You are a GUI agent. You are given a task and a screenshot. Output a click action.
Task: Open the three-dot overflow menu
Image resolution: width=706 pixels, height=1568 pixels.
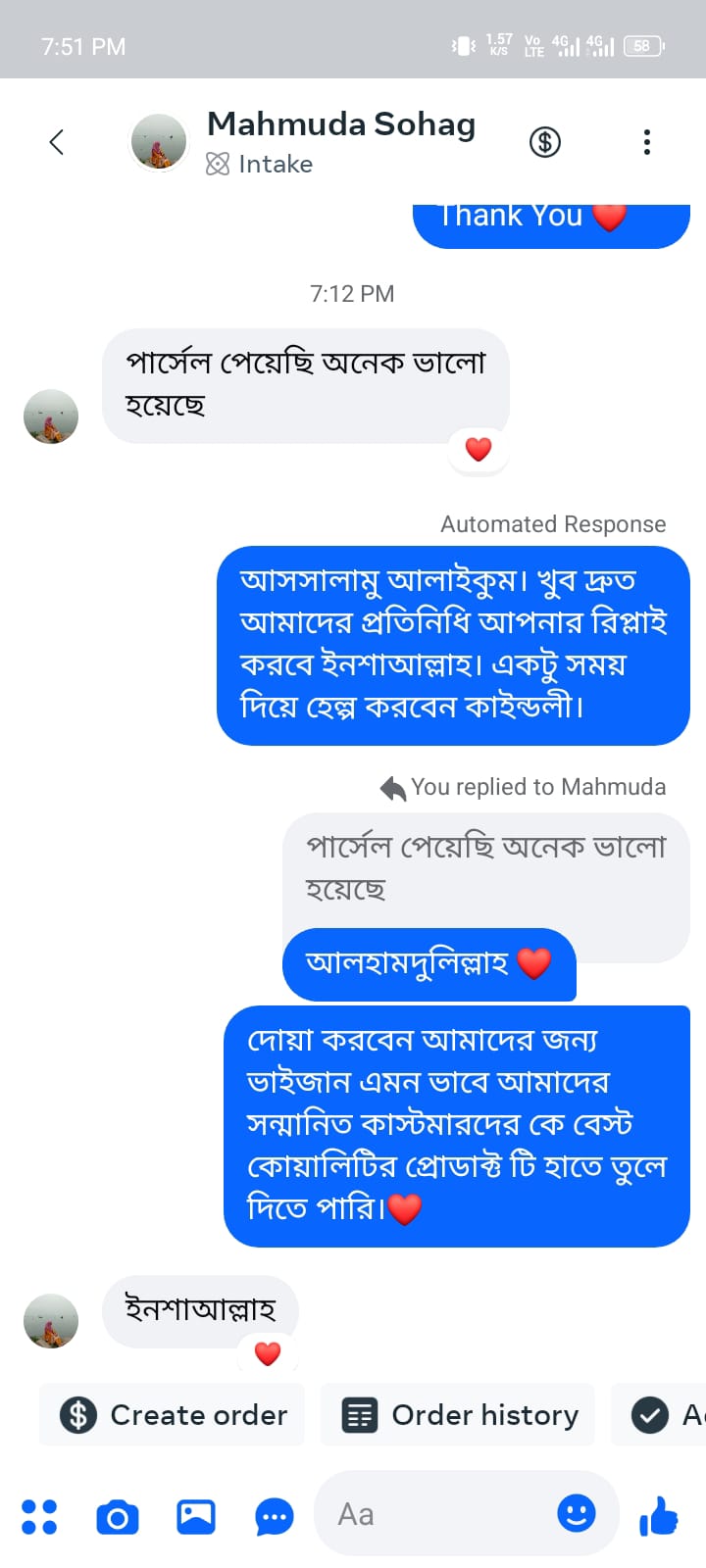click(x=646, y=142)
